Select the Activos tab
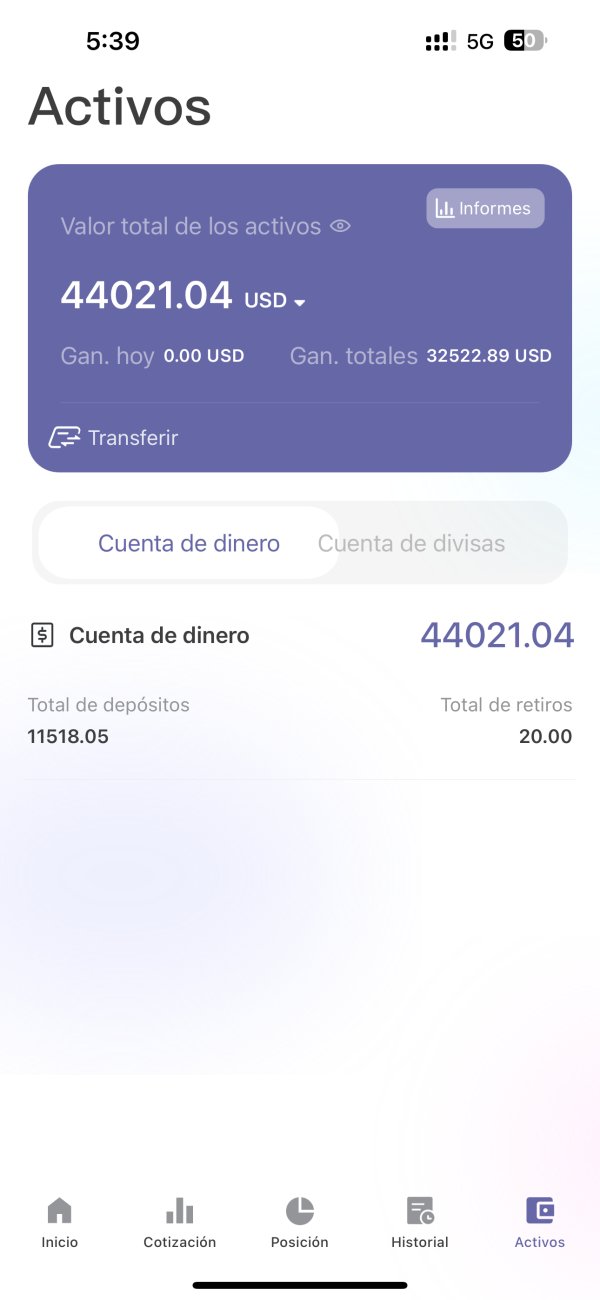Viewport: 600px width, 1300px height. [x=540, y=1222]
